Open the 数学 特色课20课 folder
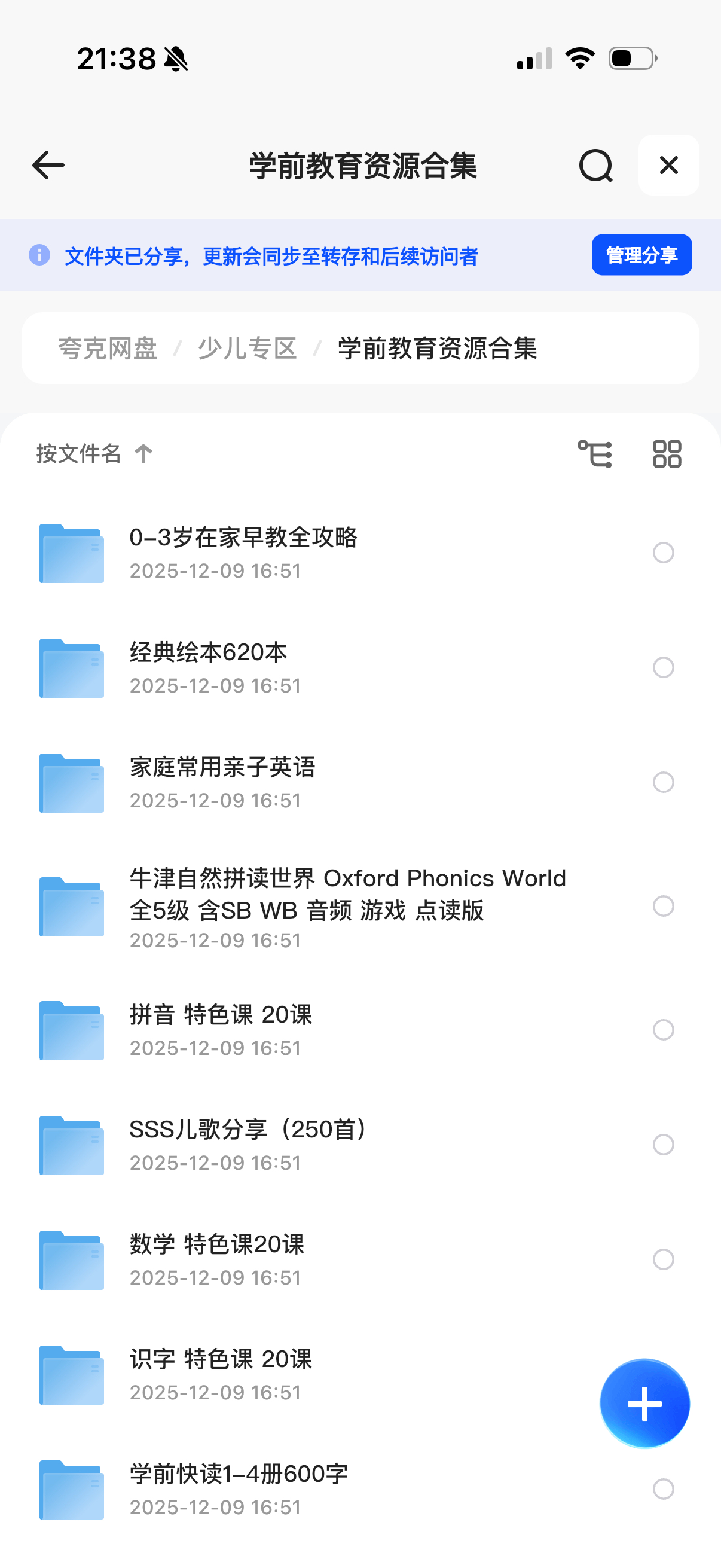This screenshot has height=1568, width=721. click(x=216, y=1245)
